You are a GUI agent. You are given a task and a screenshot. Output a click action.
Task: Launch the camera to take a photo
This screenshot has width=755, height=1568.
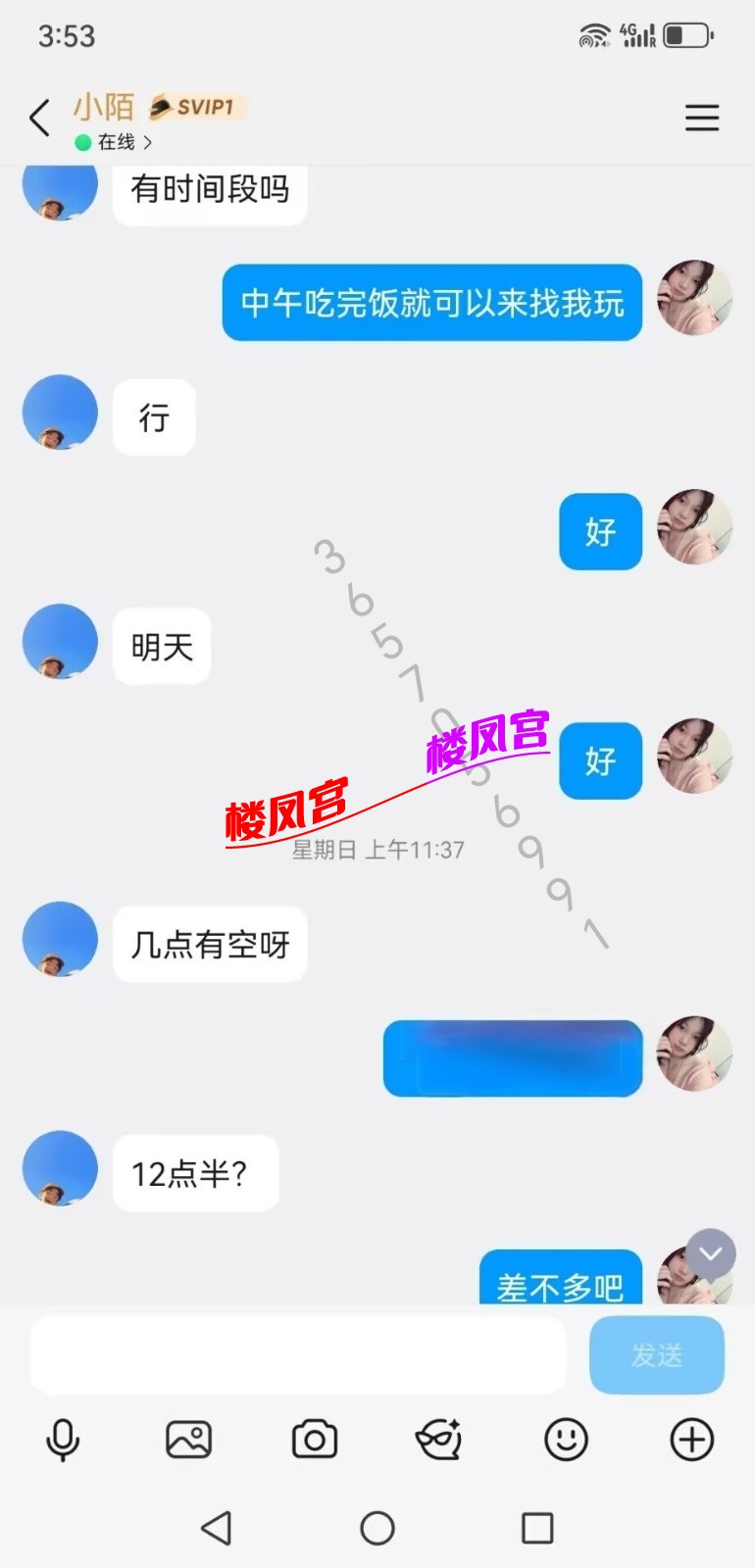(315, 1441)
